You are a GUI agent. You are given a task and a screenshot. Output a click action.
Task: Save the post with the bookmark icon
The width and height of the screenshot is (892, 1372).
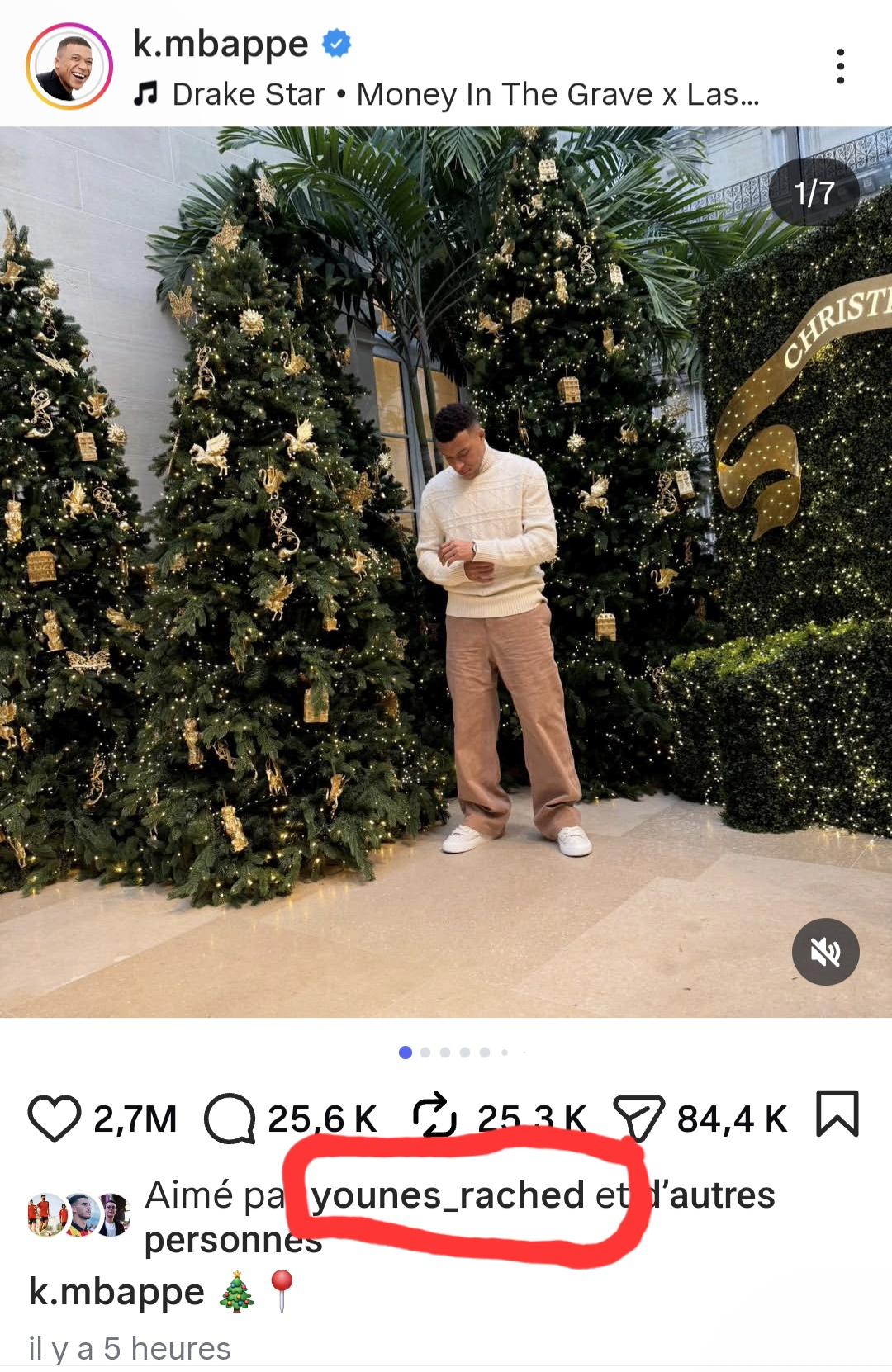[837, 1114]
